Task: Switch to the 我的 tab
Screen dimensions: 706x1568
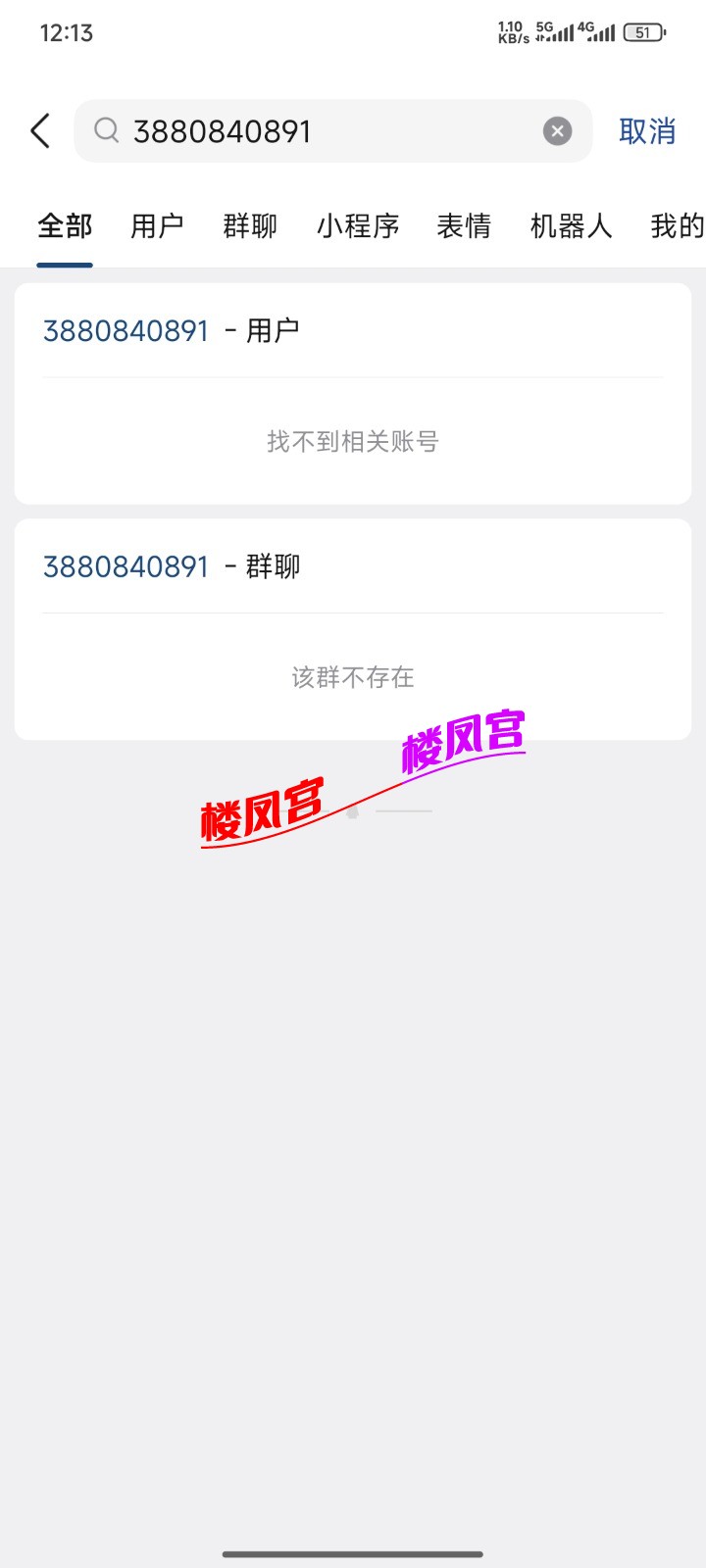Action: click(x=677, y=226)
